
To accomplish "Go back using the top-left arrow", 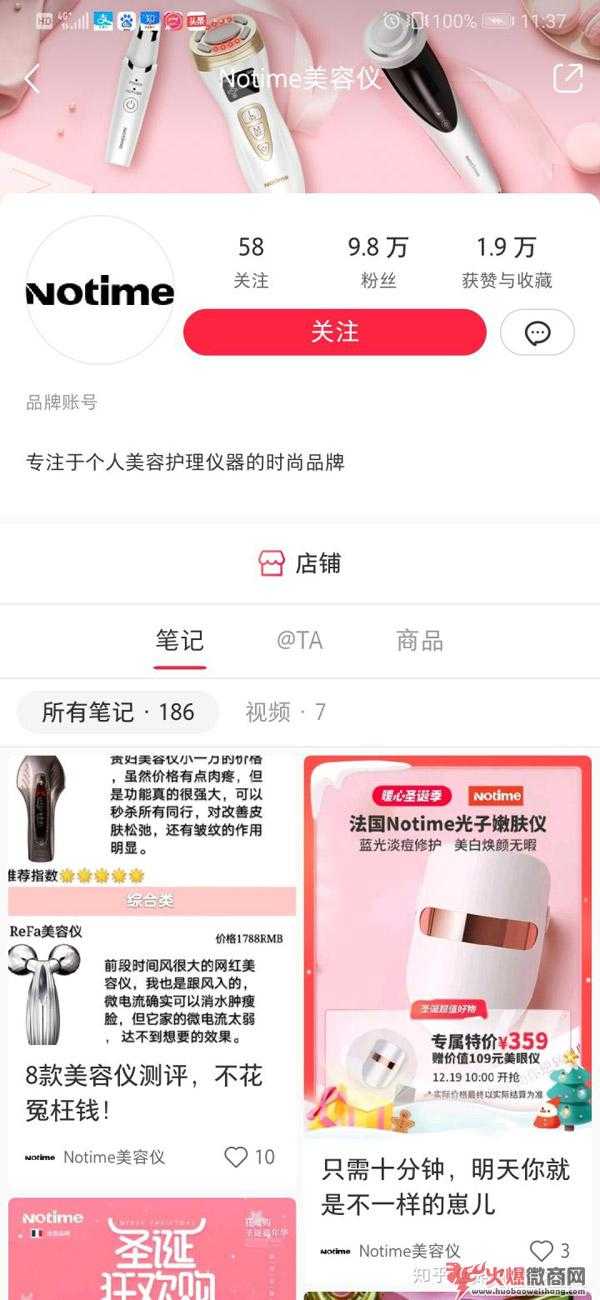I will click(32, 79).
